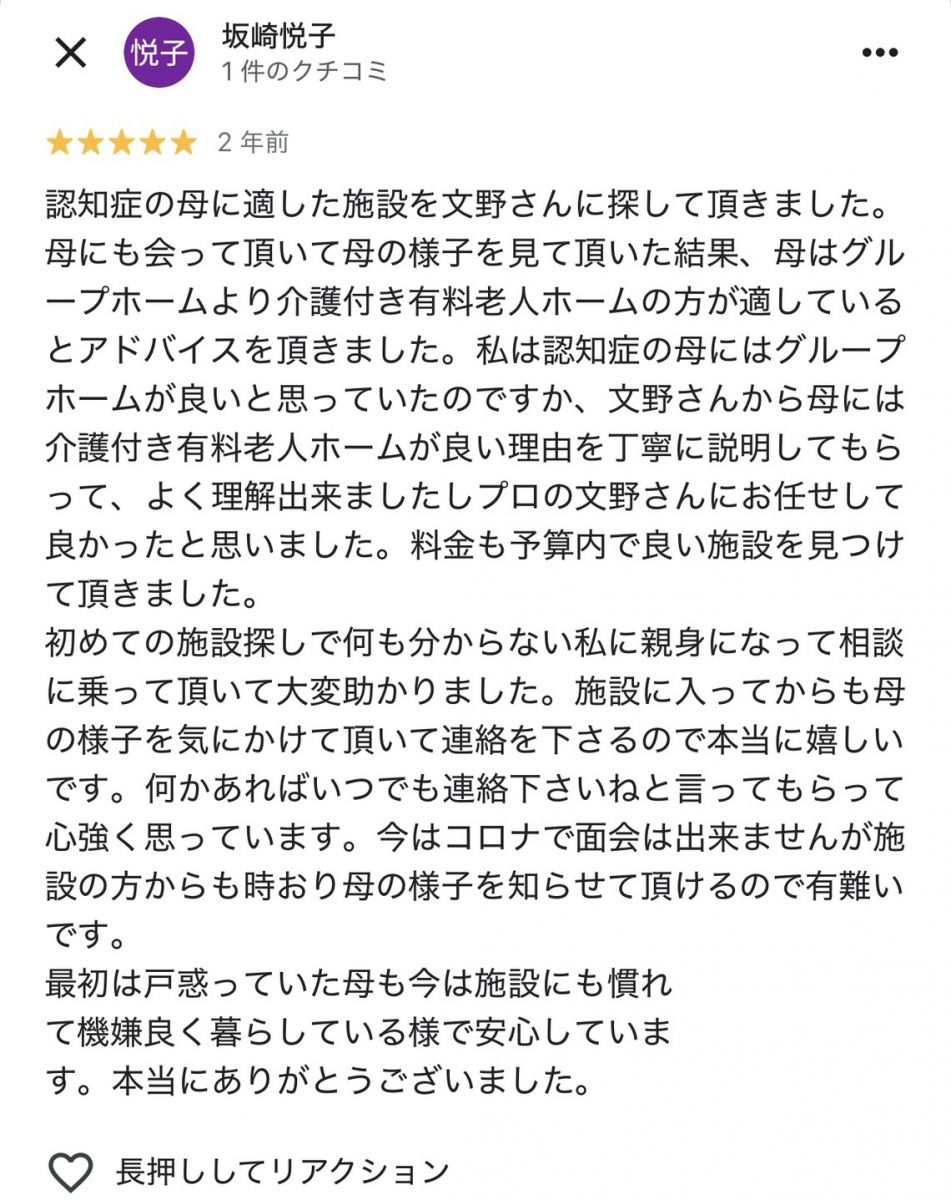951x1200 pixels.
Task: Close the review view
Action: [70, 53]
